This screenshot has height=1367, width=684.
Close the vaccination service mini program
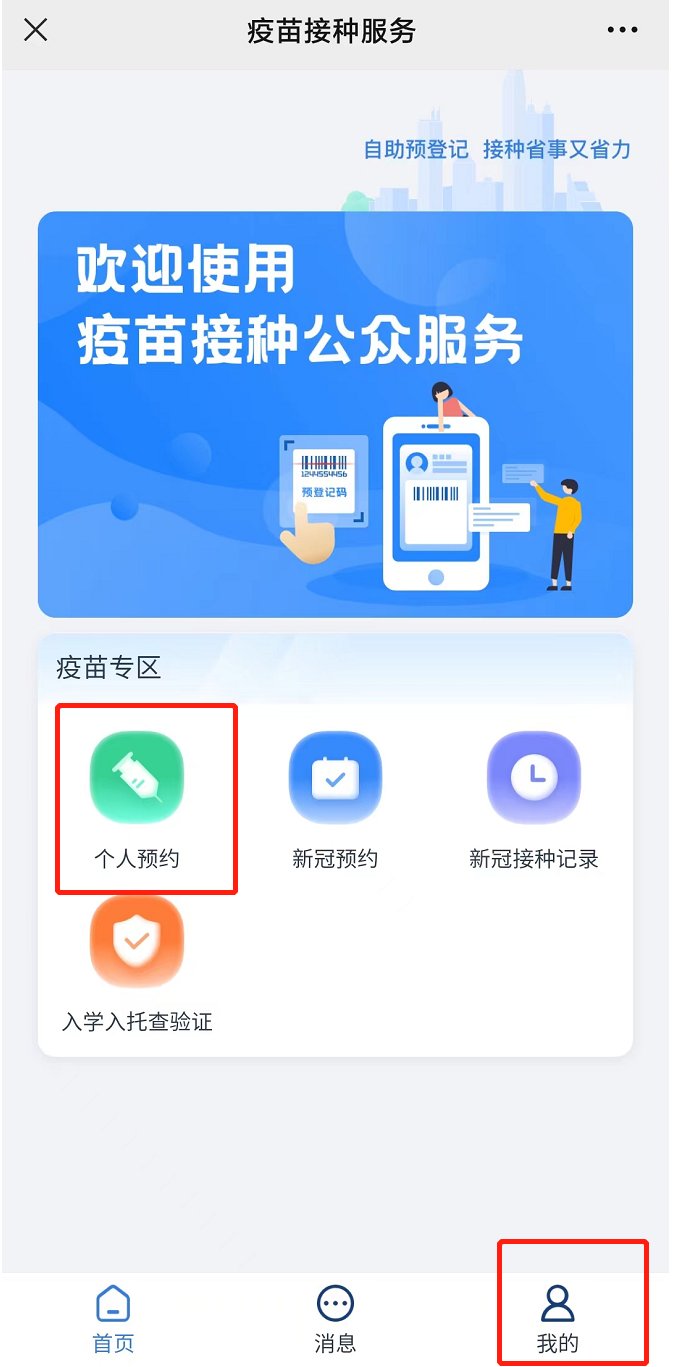click(x=36, y=30)
